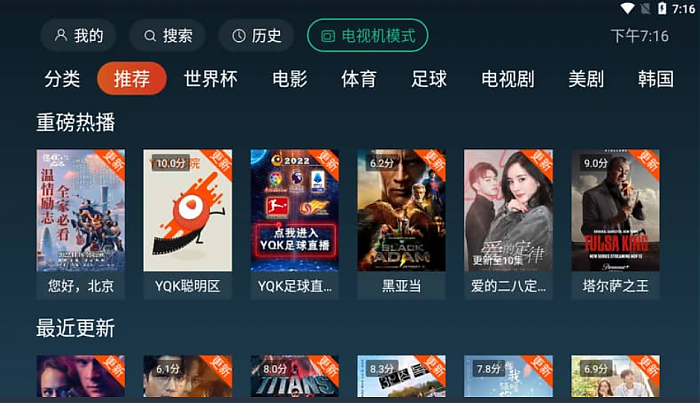Go to the 电影 tab

coord(290,79)
